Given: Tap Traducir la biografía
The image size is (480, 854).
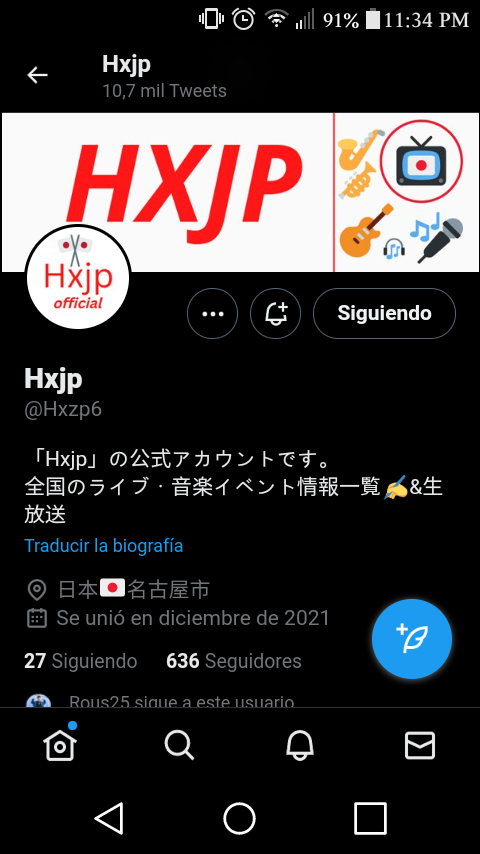Looking at the screenshot, I should pos(104,546).
